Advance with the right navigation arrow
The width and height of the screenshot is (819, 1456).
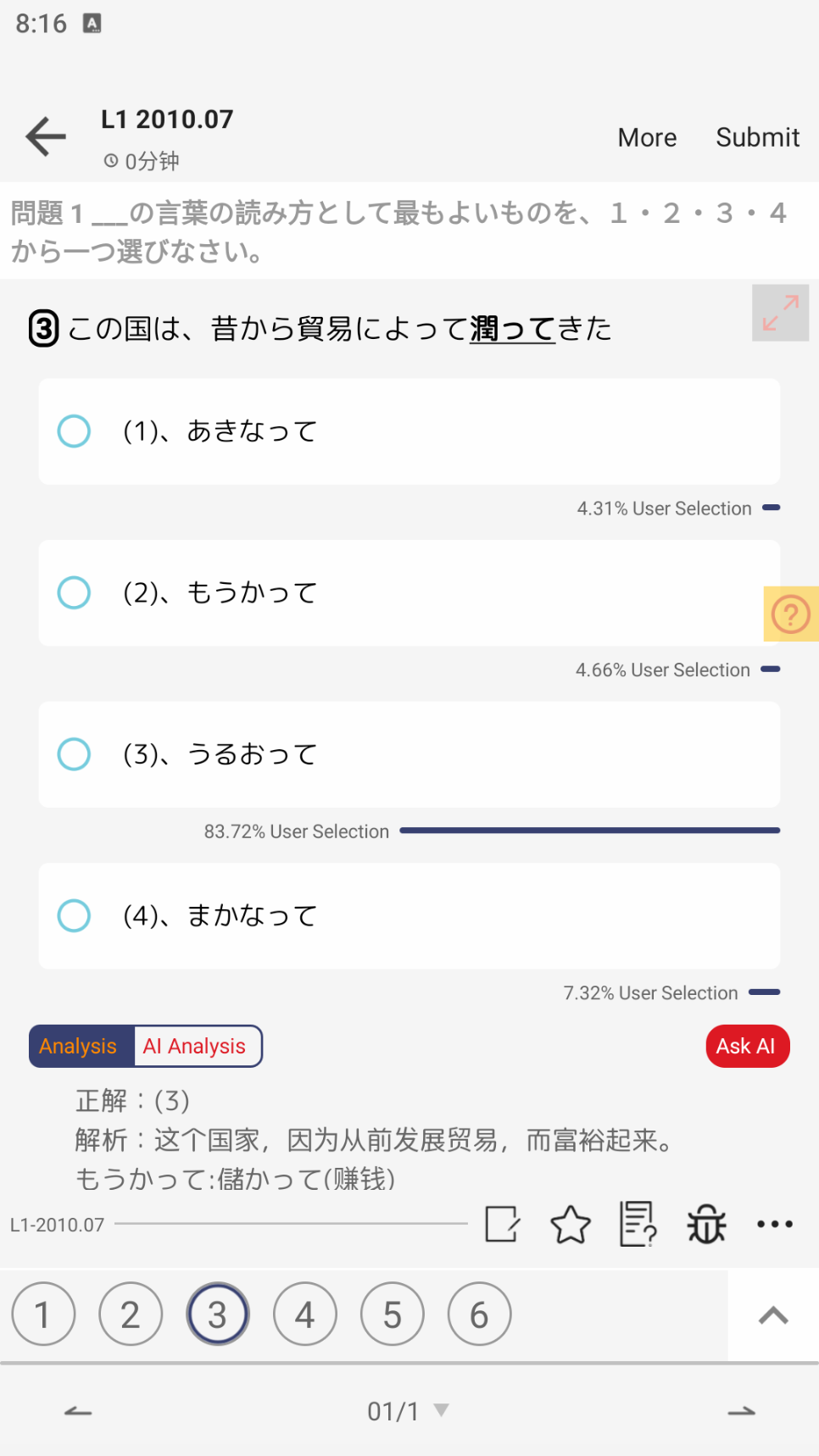point(740,1410)
